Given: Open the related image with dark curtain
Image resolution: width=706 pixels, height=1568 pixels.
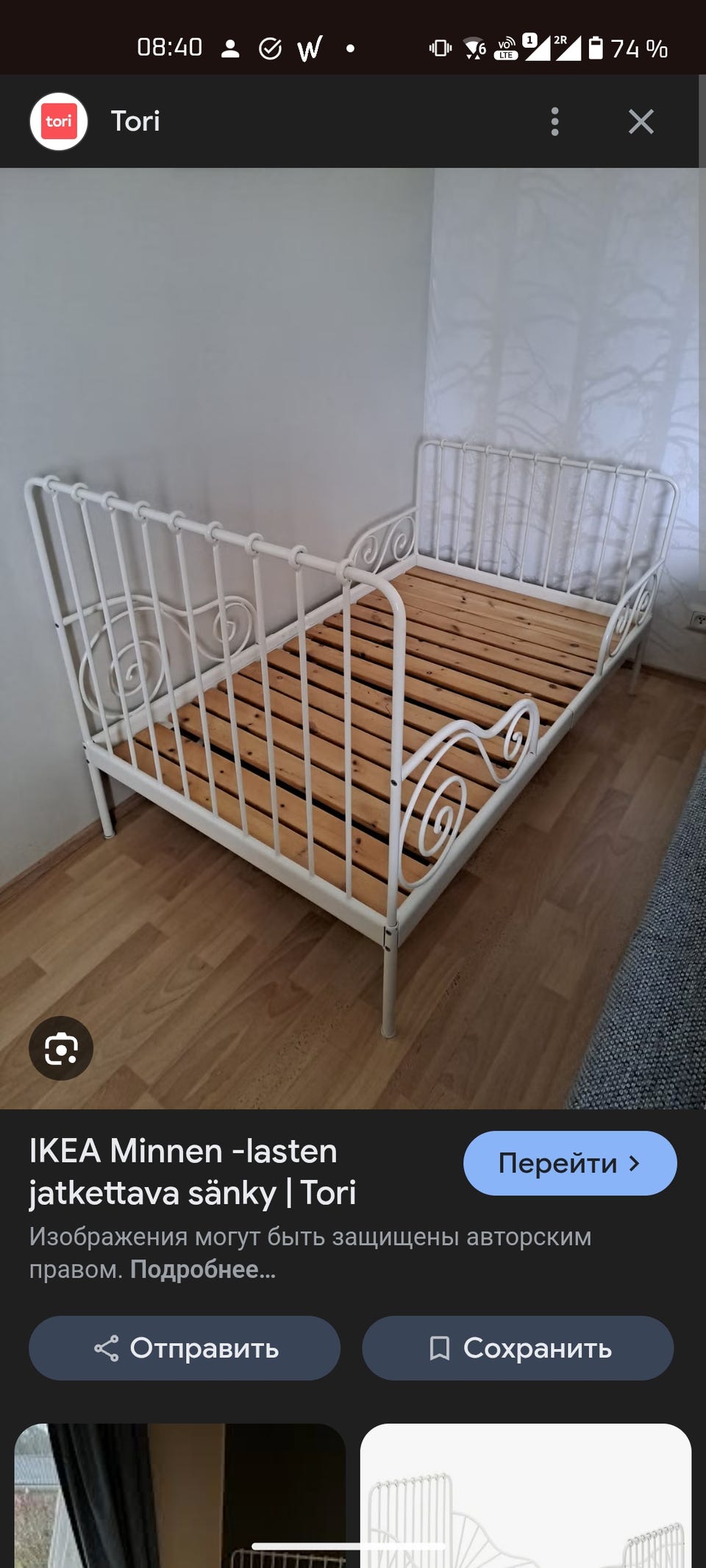Looking at the screenshot, I should [180, 1495].
